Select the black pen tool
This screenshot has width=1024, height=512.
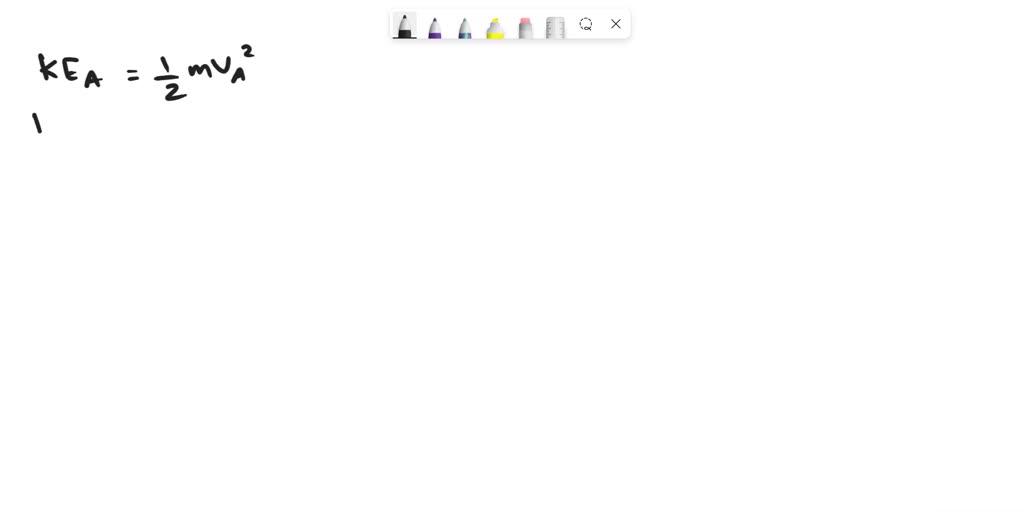pyautogui.click(x=404, y=26)
